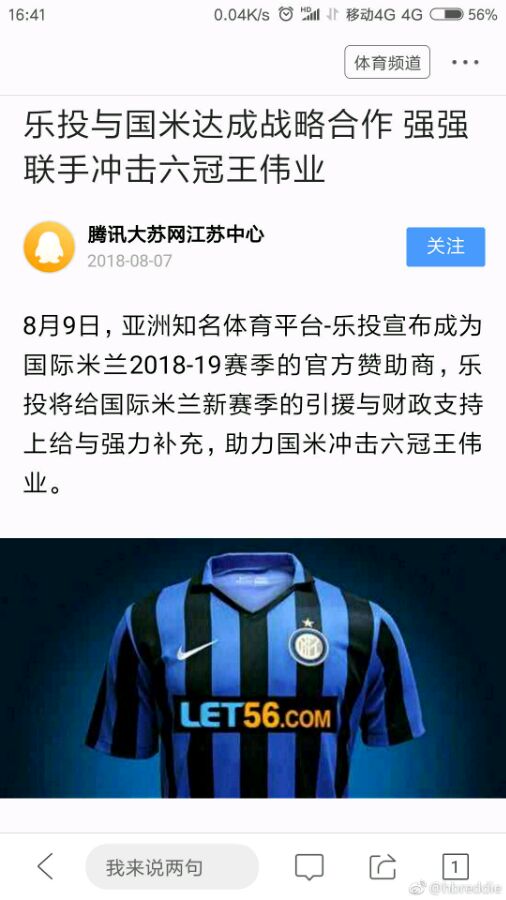Open the comments bubble icon
Screen dimensions: 506x900
tap(309, 867)
